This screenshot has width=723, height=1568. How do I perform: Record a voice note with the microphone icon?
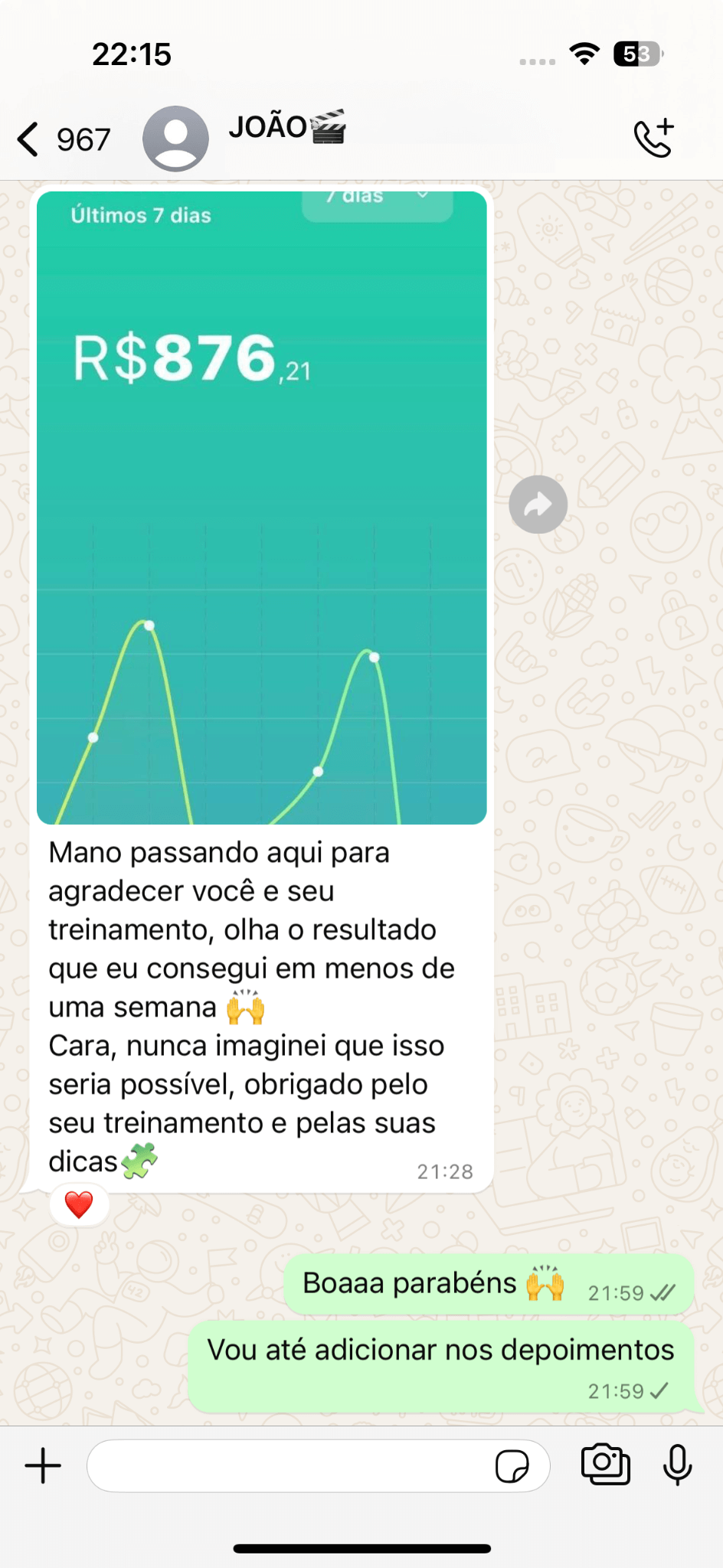tap(677, 1465)
